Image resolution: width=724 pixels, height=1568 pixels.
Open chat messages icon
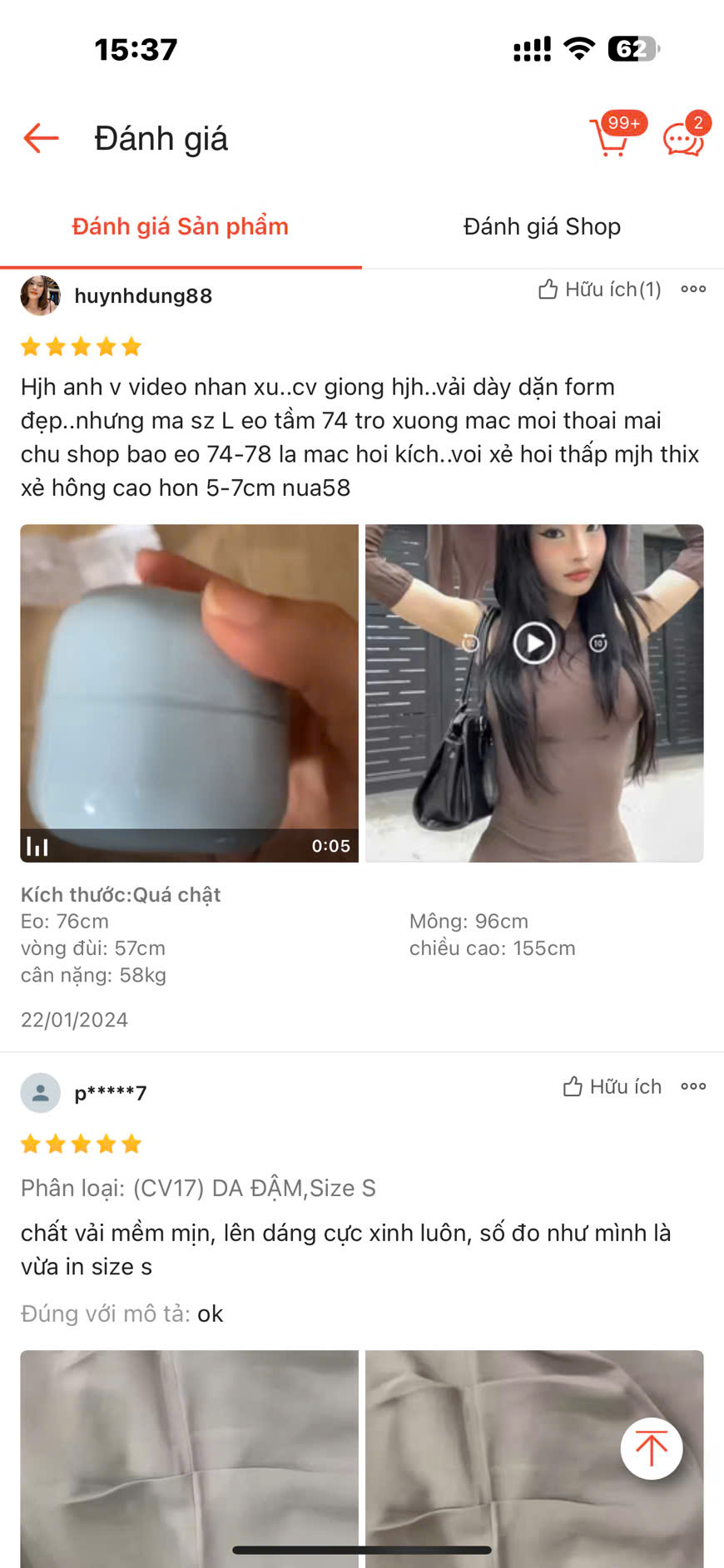pyautogui.click(x=684, y=139)
